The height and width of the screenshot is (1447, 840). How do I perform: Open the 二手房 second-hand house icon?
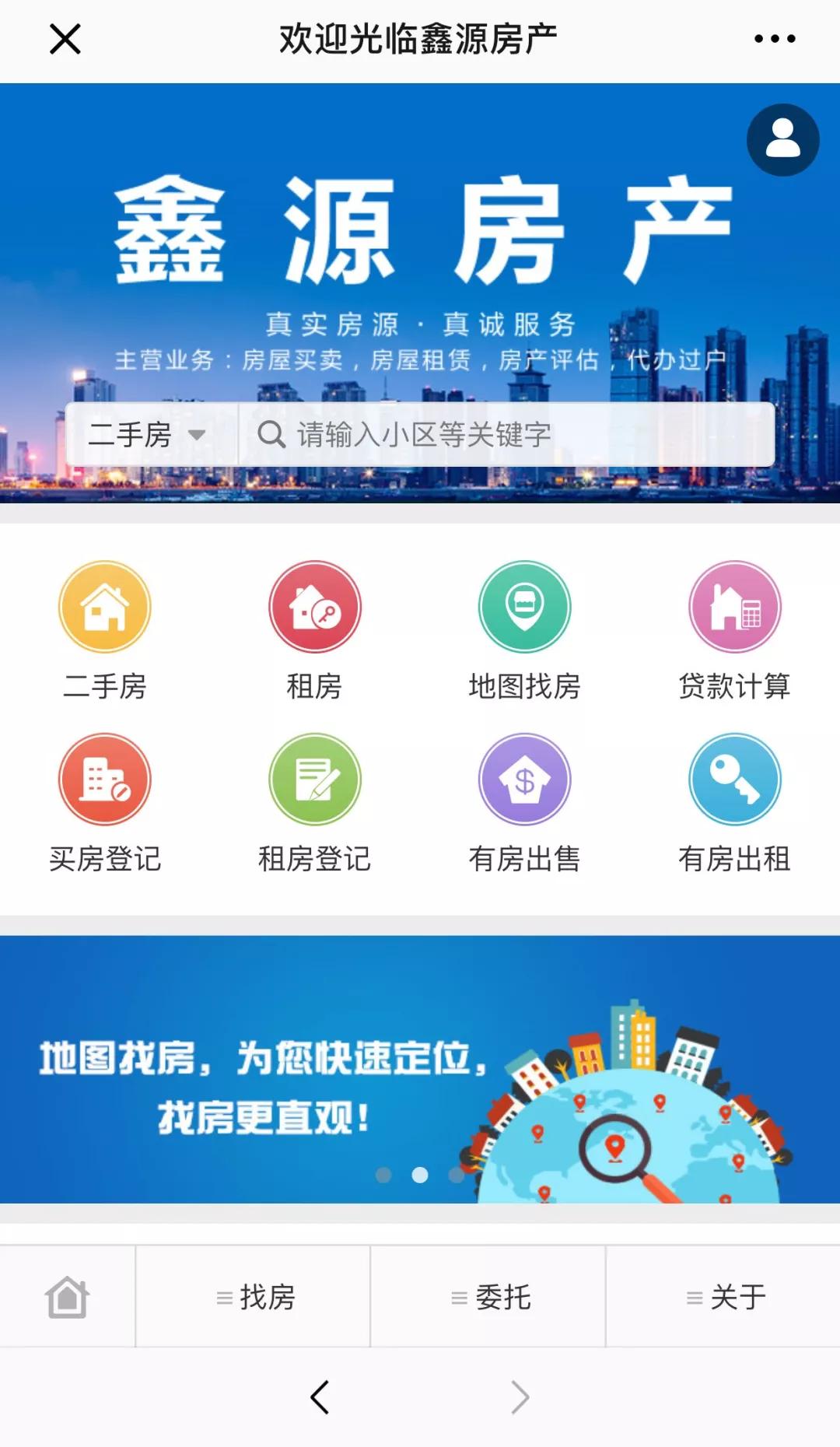point(104,607)
